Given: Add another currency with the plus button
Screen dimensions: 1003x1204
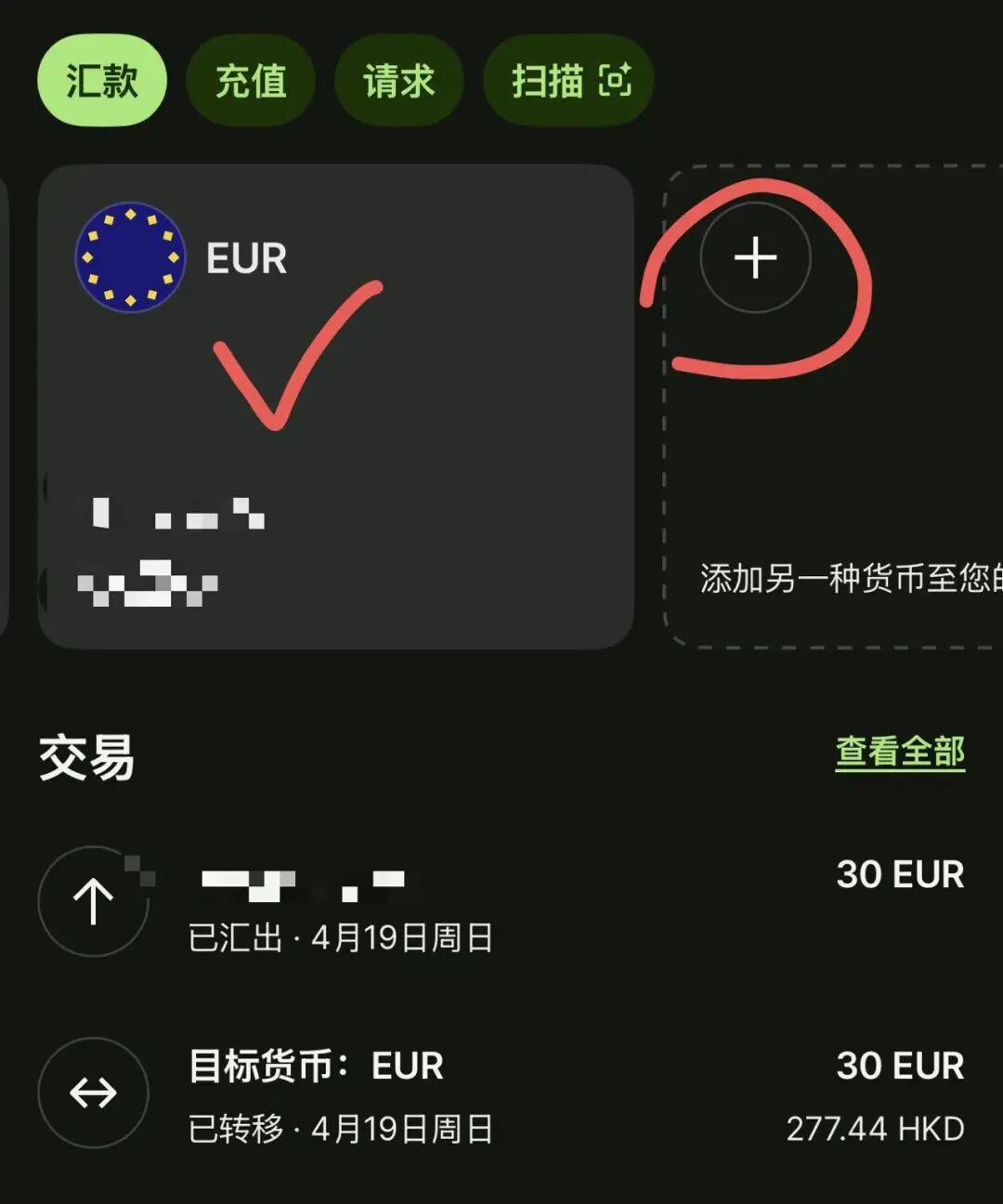Looking at the screenshot, I should pyautogui.click(x=755, y=257).
